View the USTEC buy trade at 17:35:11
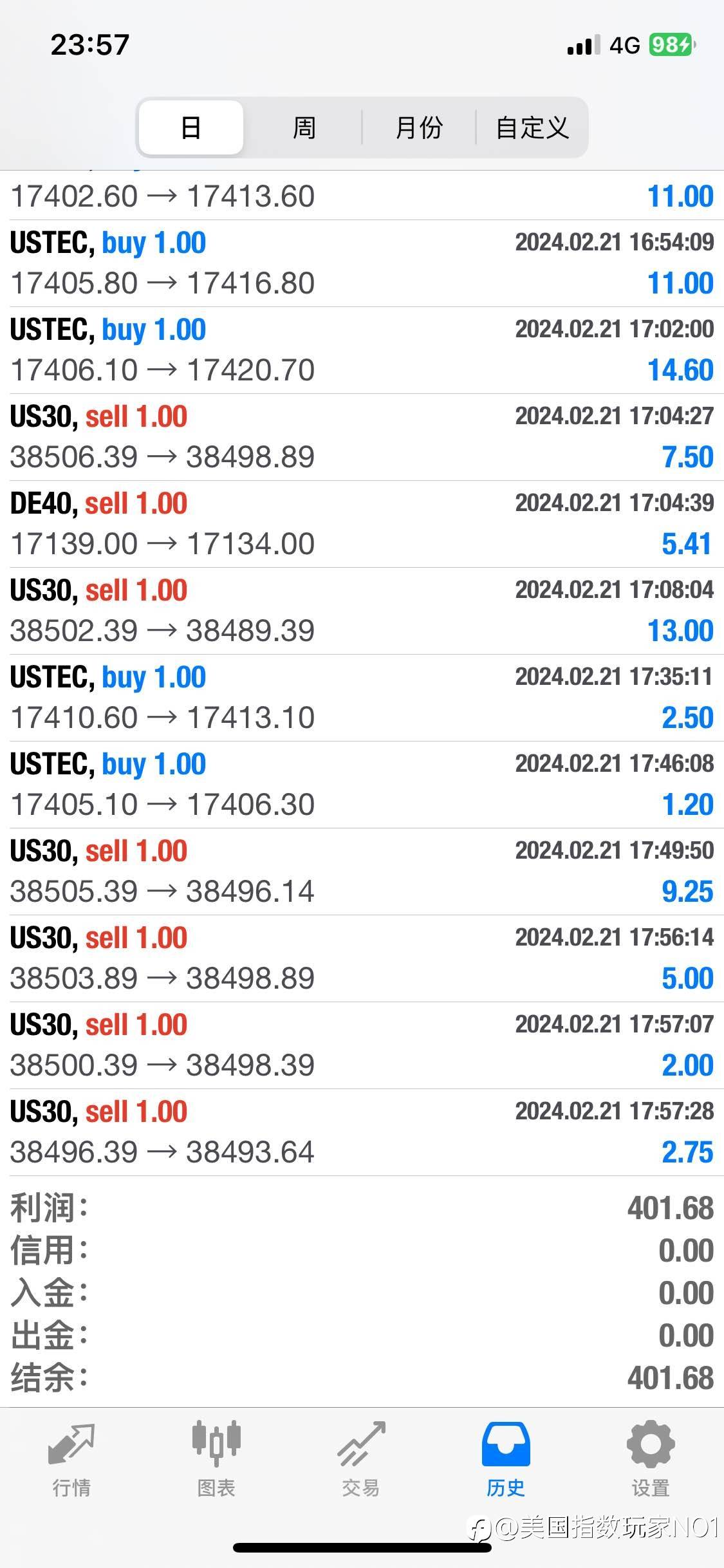This screenshot has width=724, height=1568. tap(362, 698)
